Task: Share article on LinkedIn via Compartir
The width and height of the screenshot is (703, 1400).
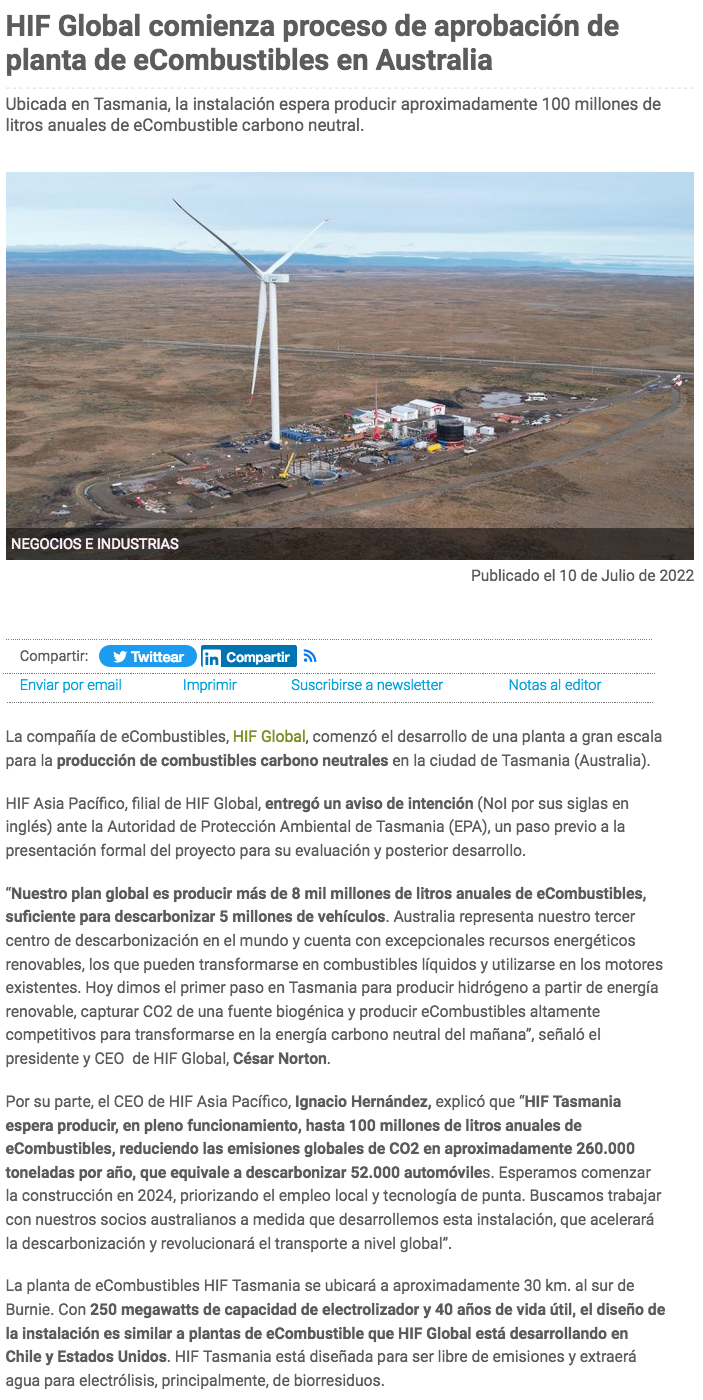Action: [248, 657]
